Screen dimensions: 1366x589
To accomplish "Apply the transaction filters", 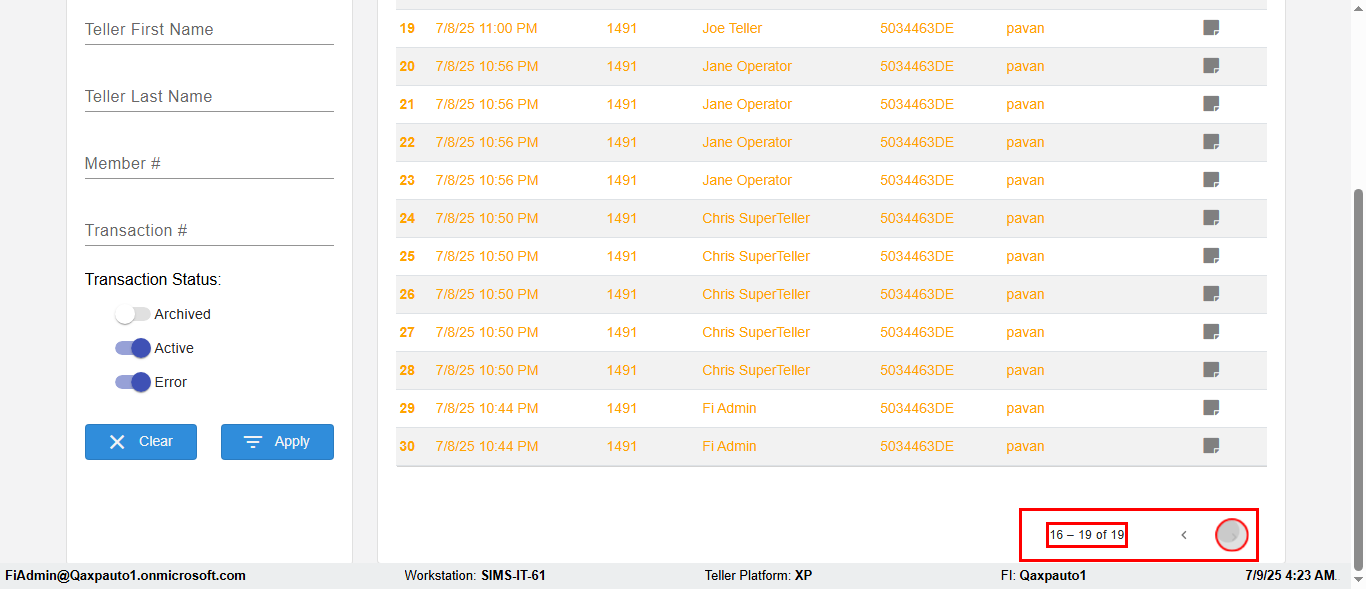I will pyautogui.click(x=277, y=442).
